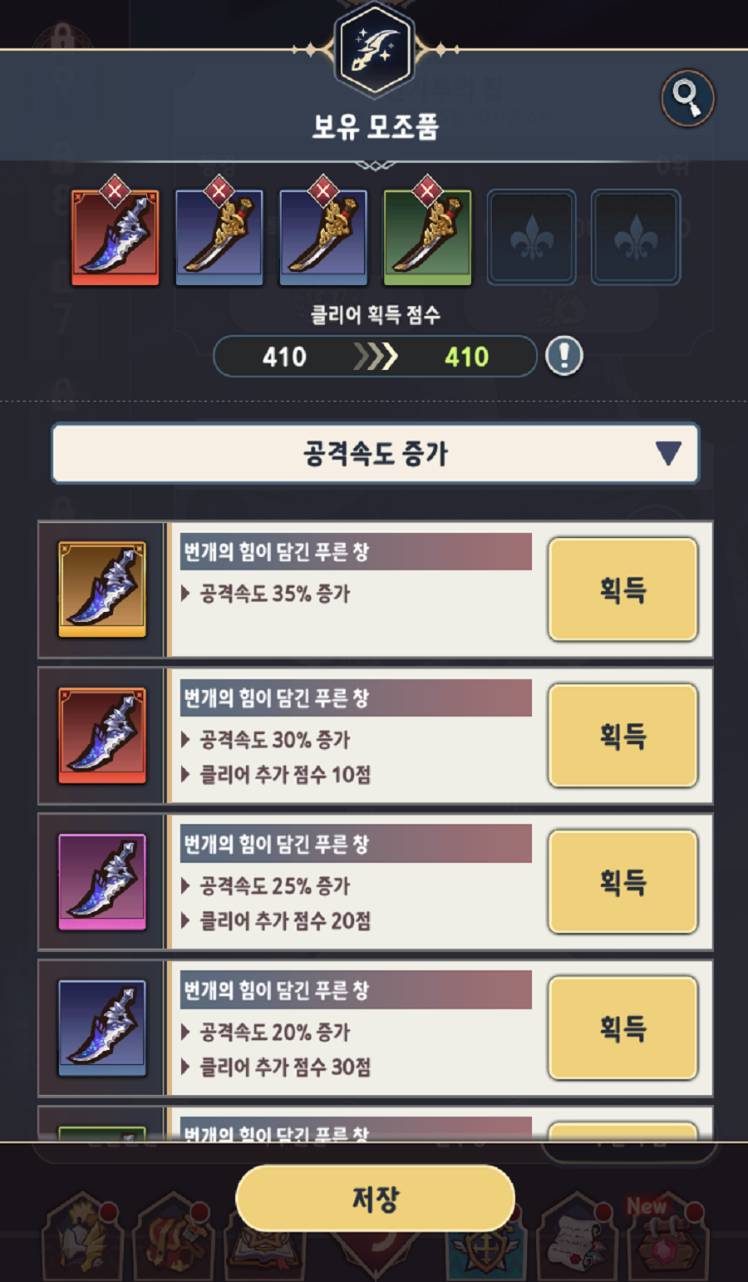This screenshot has width=748, height=1282.
Task: Remove the green-framed golden sword replica
Action: 426,190
